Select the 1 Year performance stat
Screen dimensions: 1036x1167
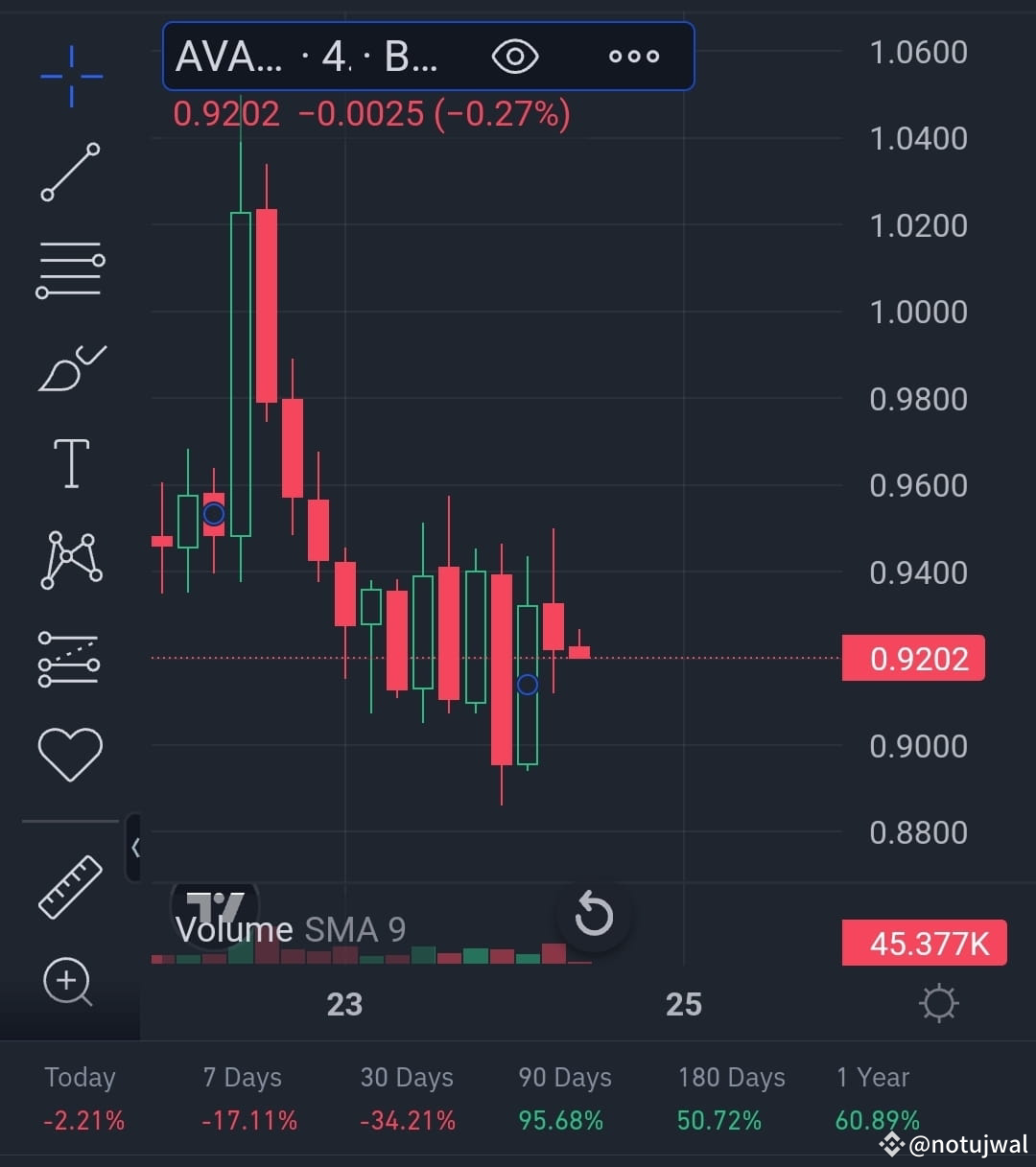tap(873, 1098)
